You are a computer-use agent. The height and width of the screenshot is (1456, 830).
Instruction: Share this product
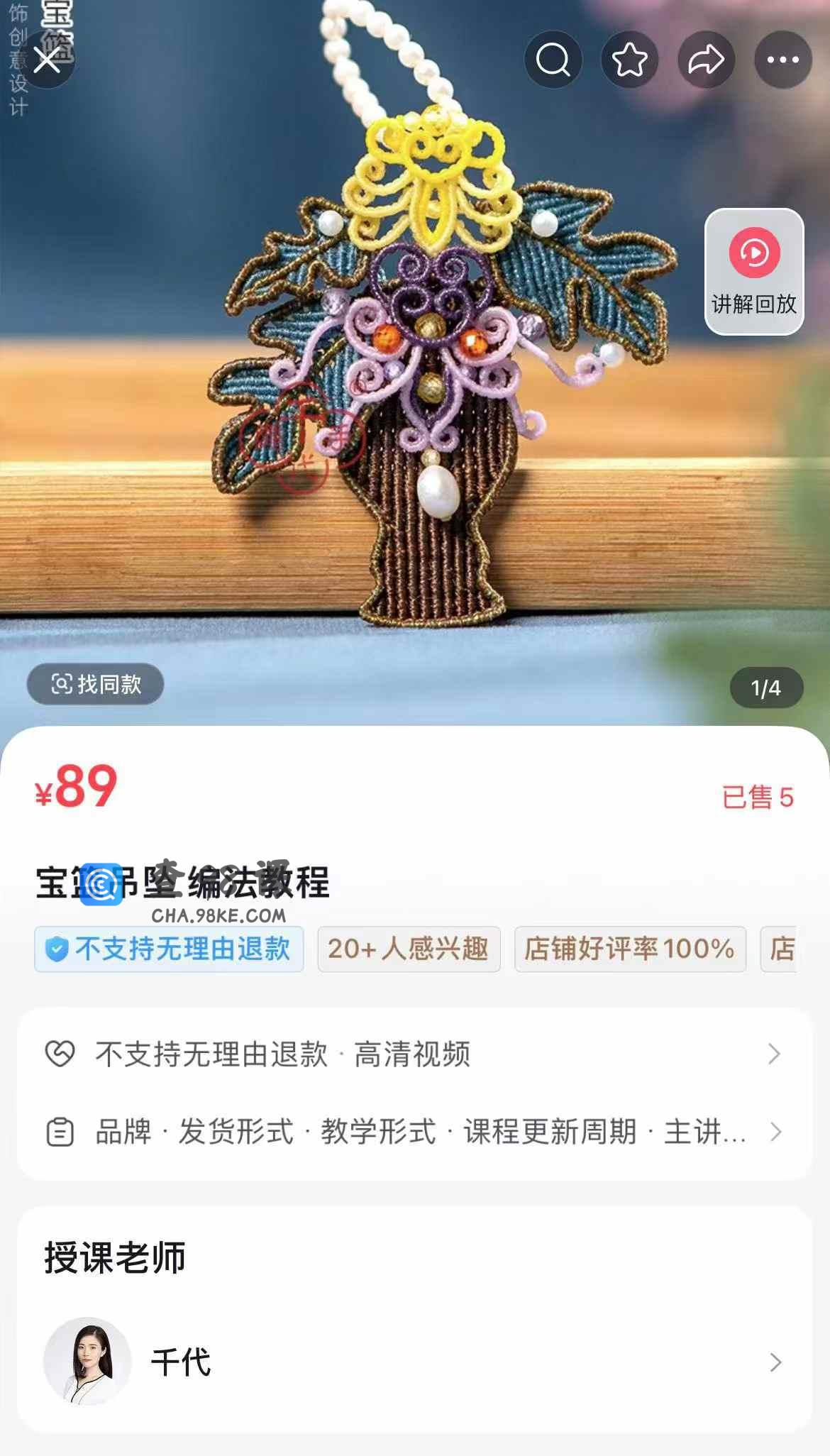(x=706, y=60)
